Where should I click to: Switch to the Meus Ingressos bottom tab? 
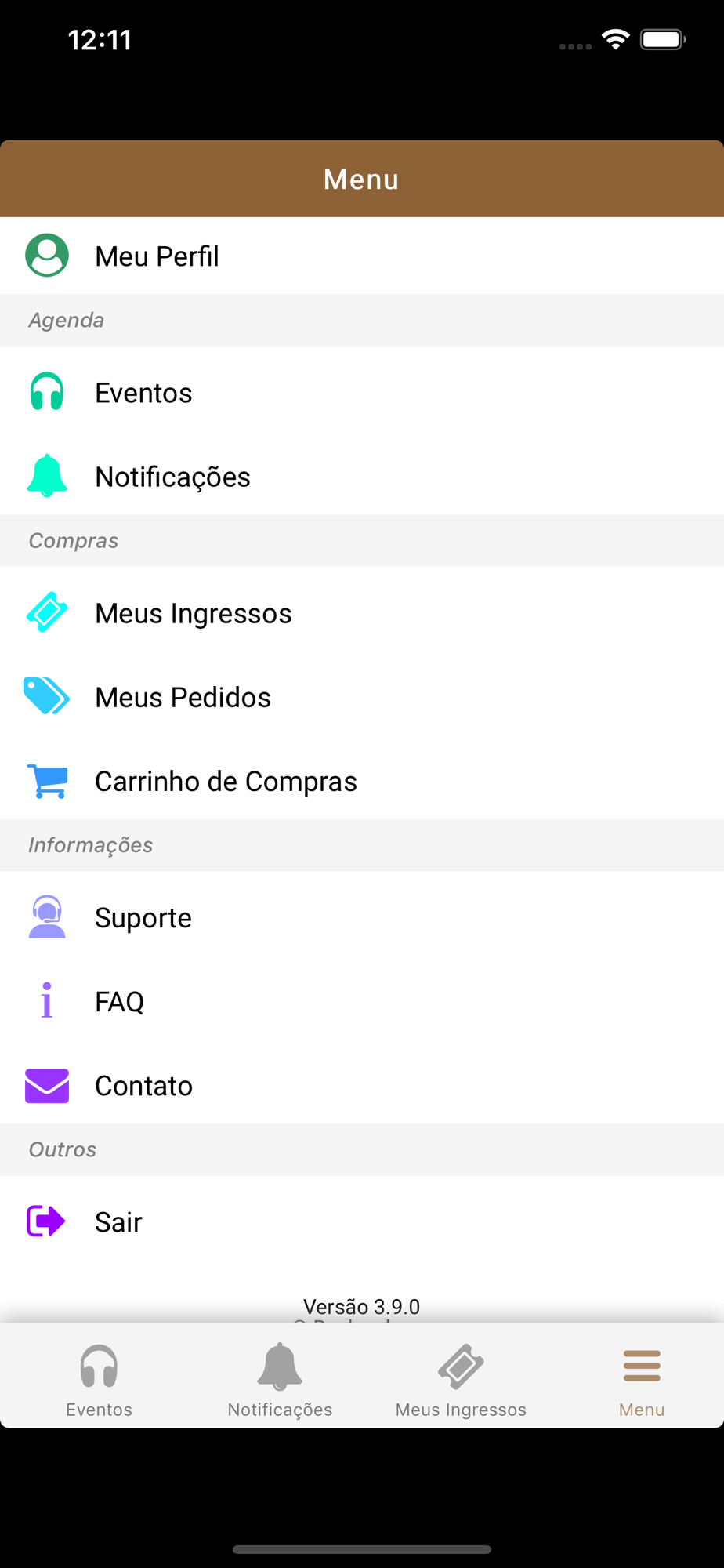(461, 1380)
